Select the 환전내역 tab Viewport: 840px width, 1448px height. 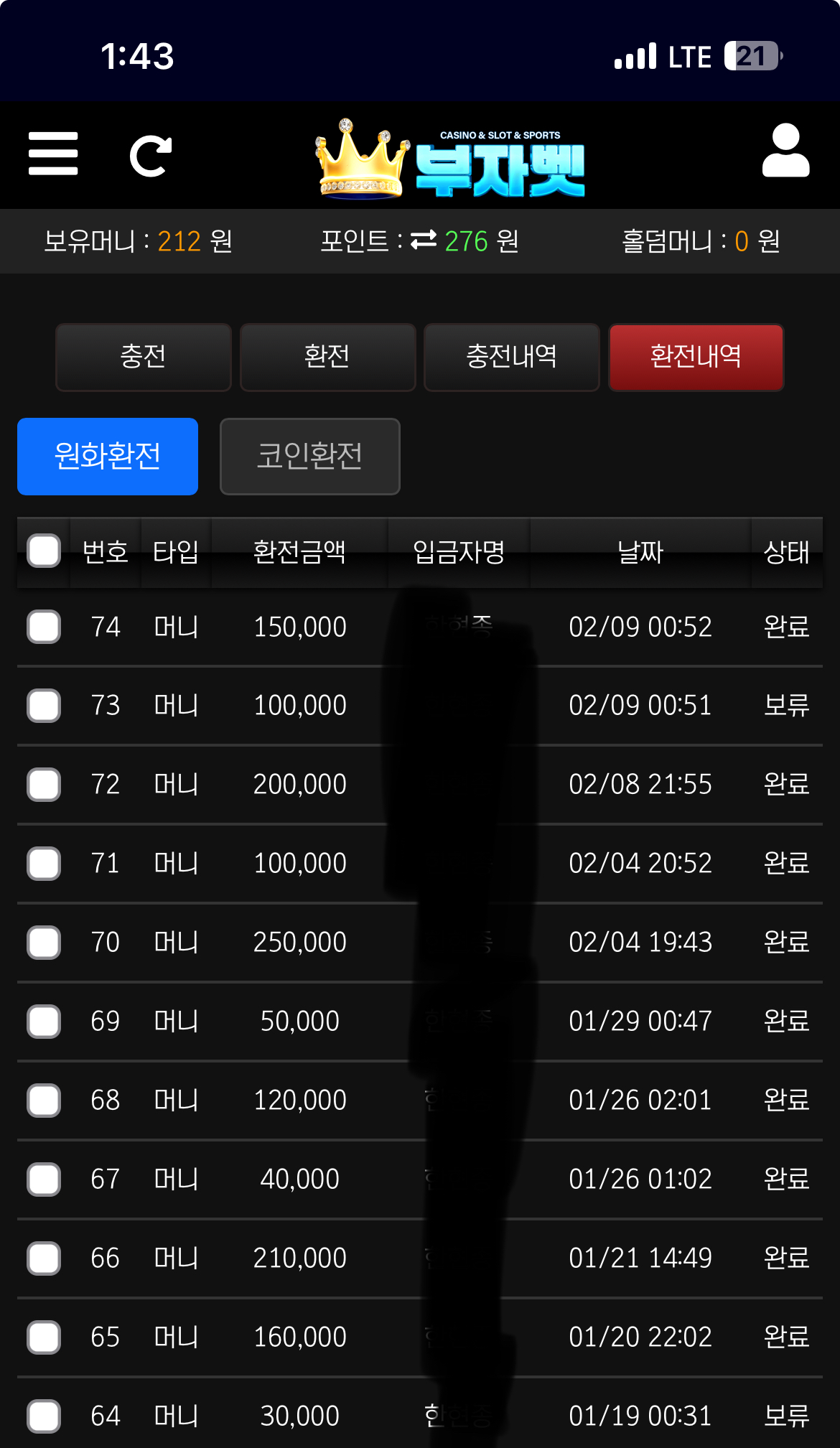[696, 357]
